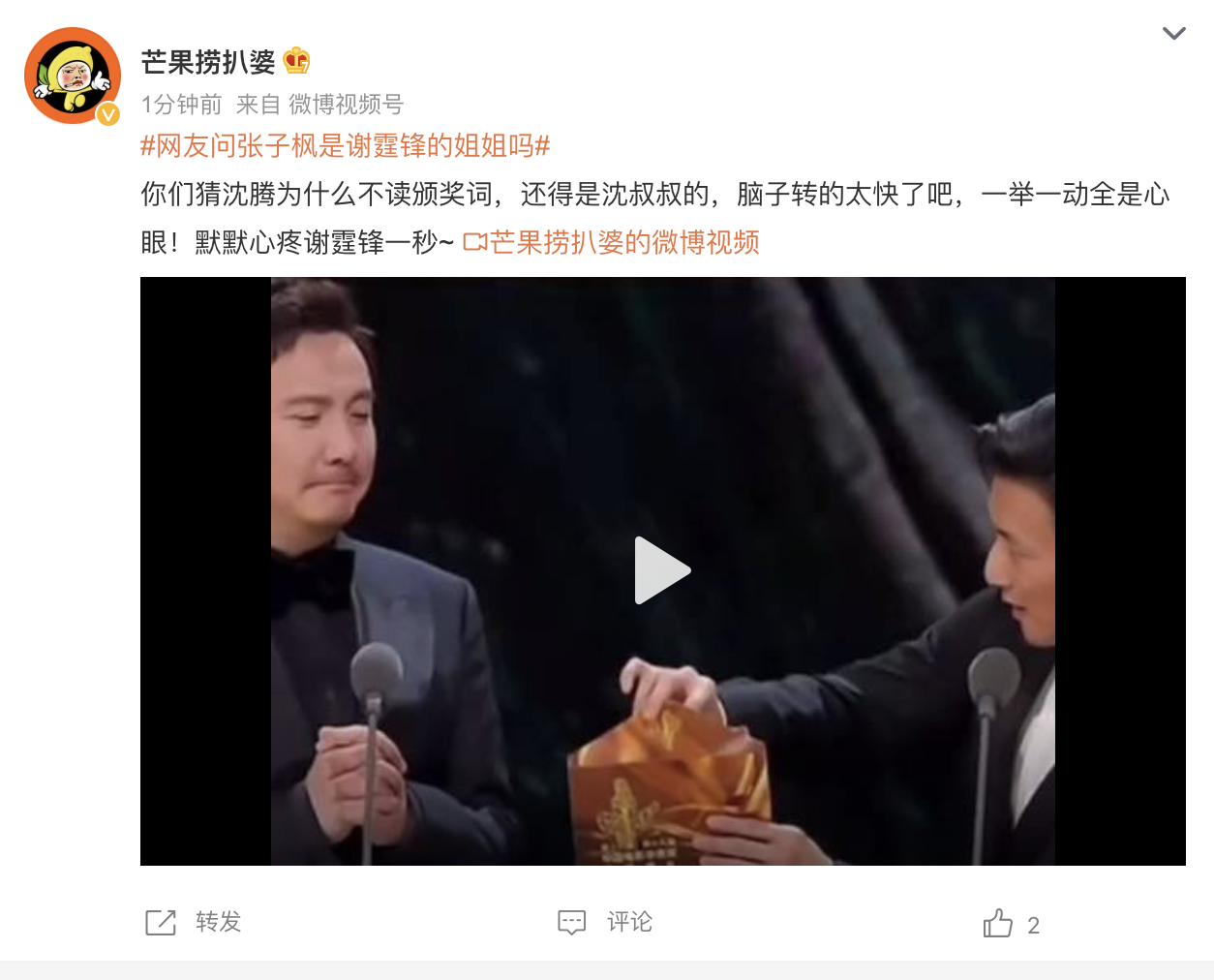
Task: Open 评论 to comment
Action: point(606,922)
